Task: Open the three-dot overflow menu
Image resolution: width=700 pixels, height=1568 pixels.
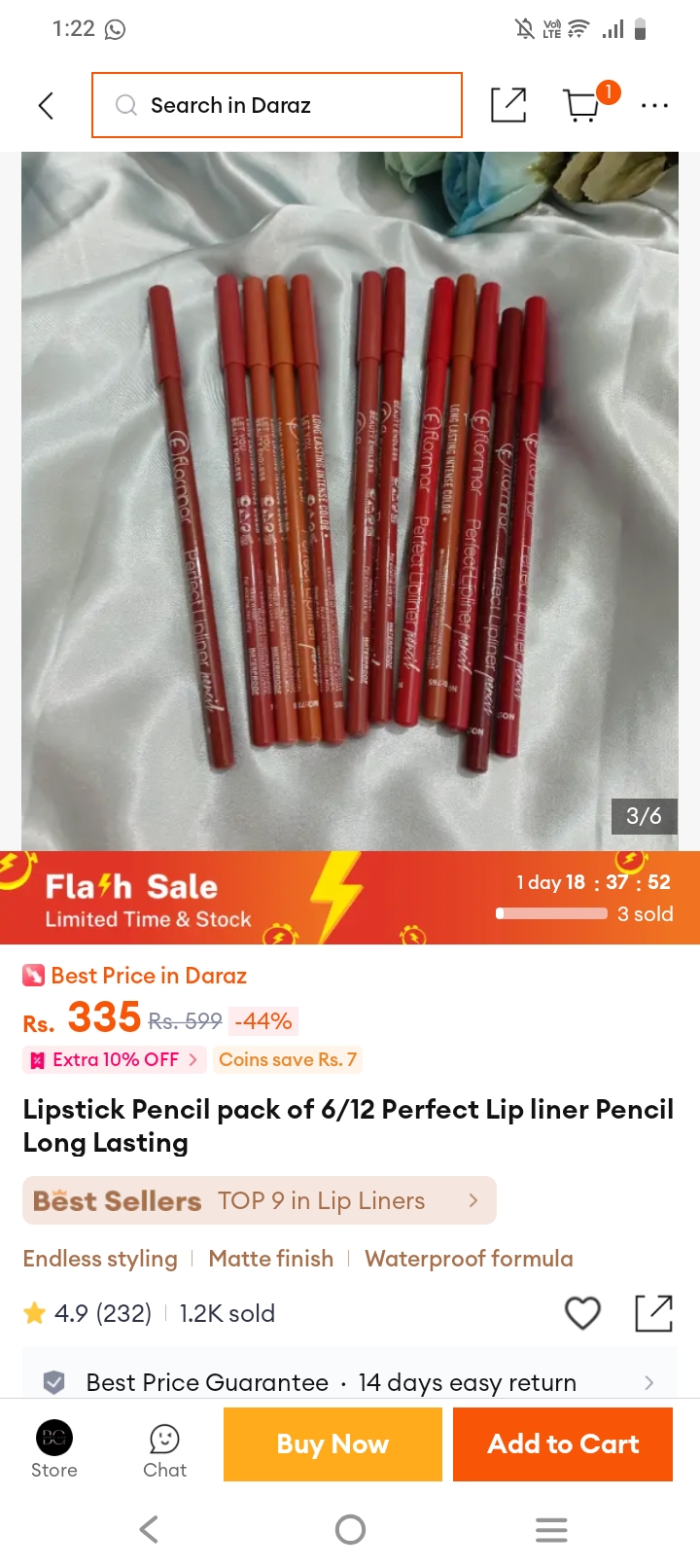Action: tap(654, 105)
